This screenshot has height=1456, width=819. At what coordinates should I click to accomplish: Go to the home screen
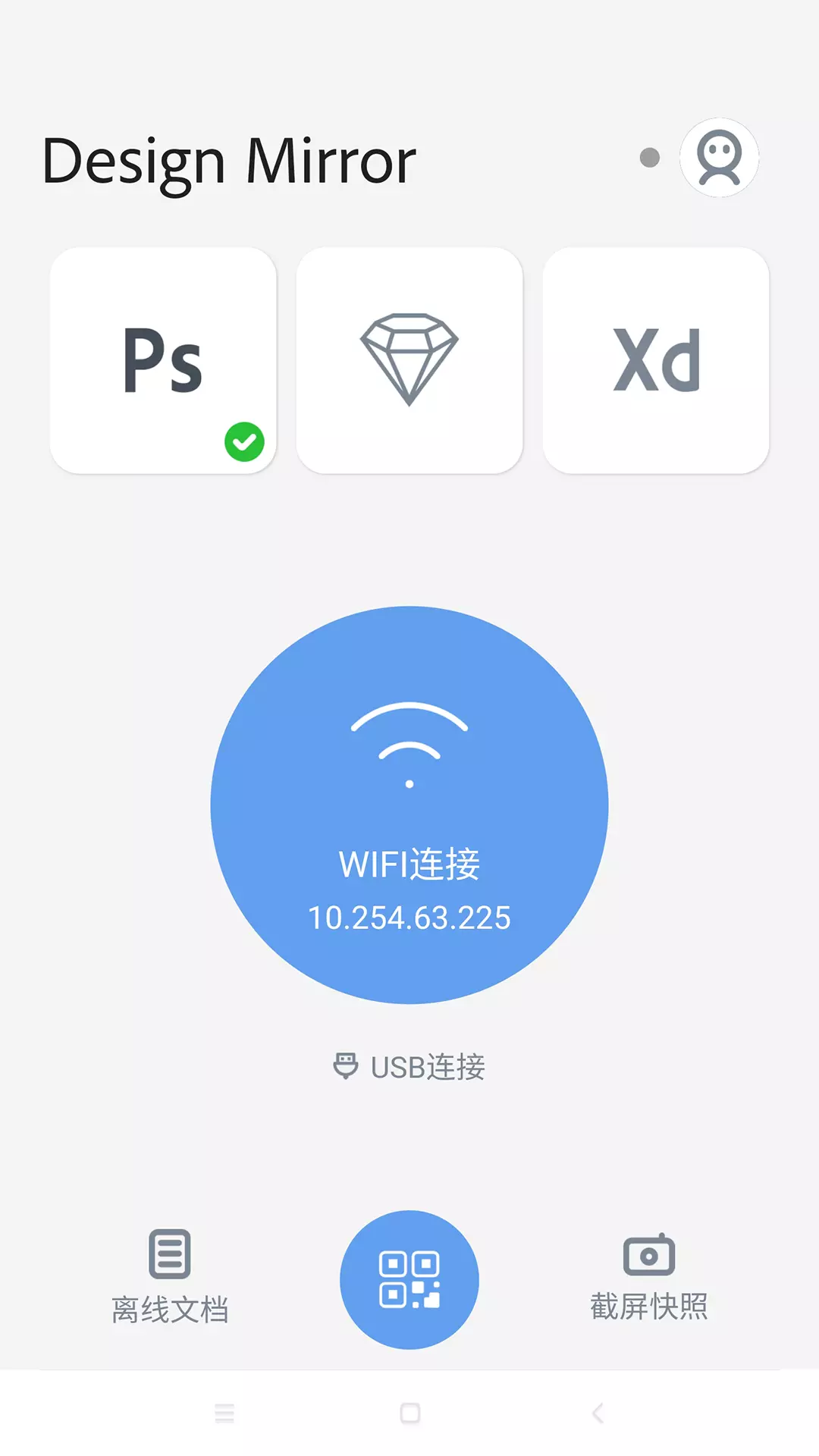coord(410,1413)
